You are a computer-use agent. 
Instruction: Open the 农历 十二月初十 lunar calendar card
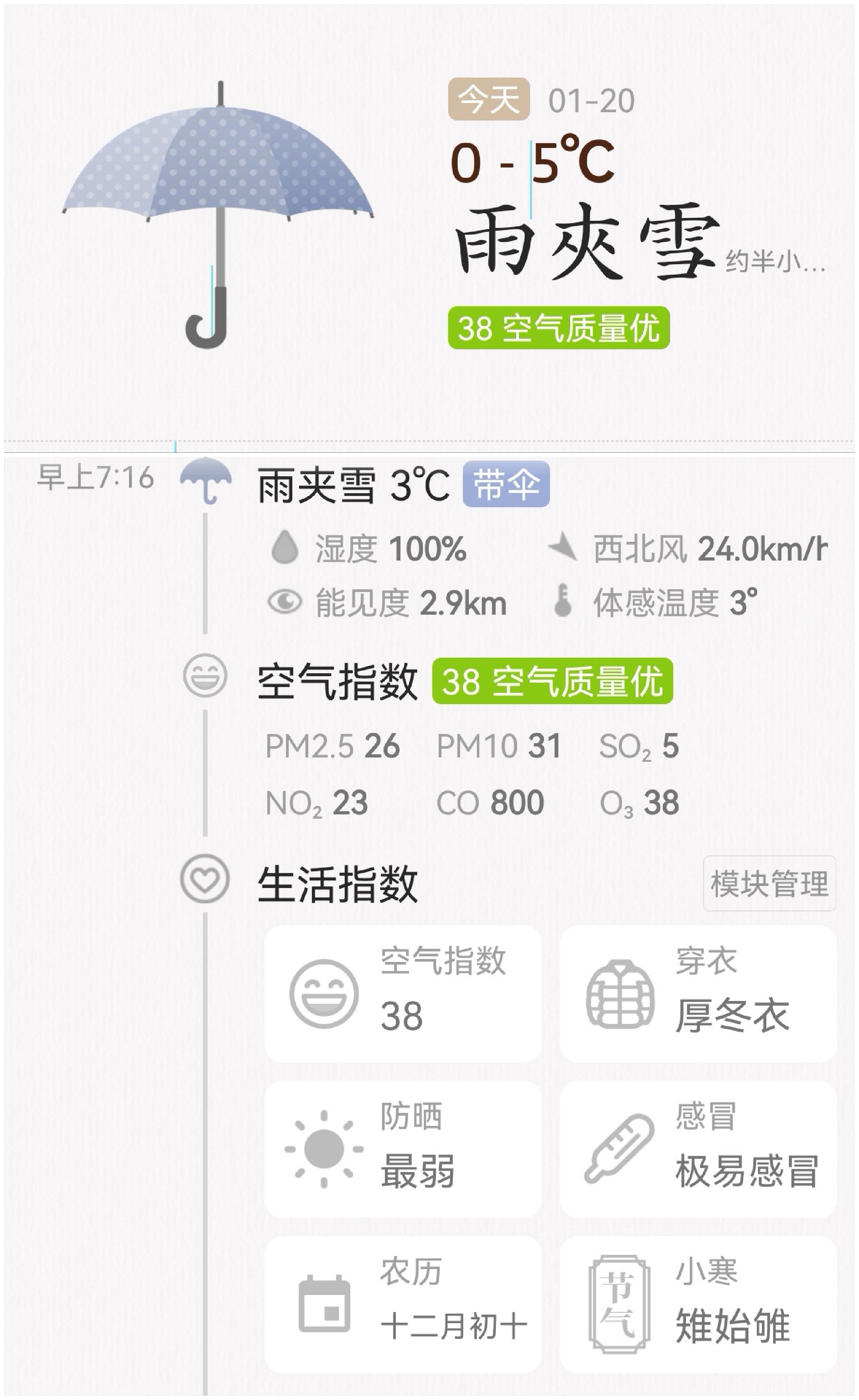click(x=402, y=1305)
